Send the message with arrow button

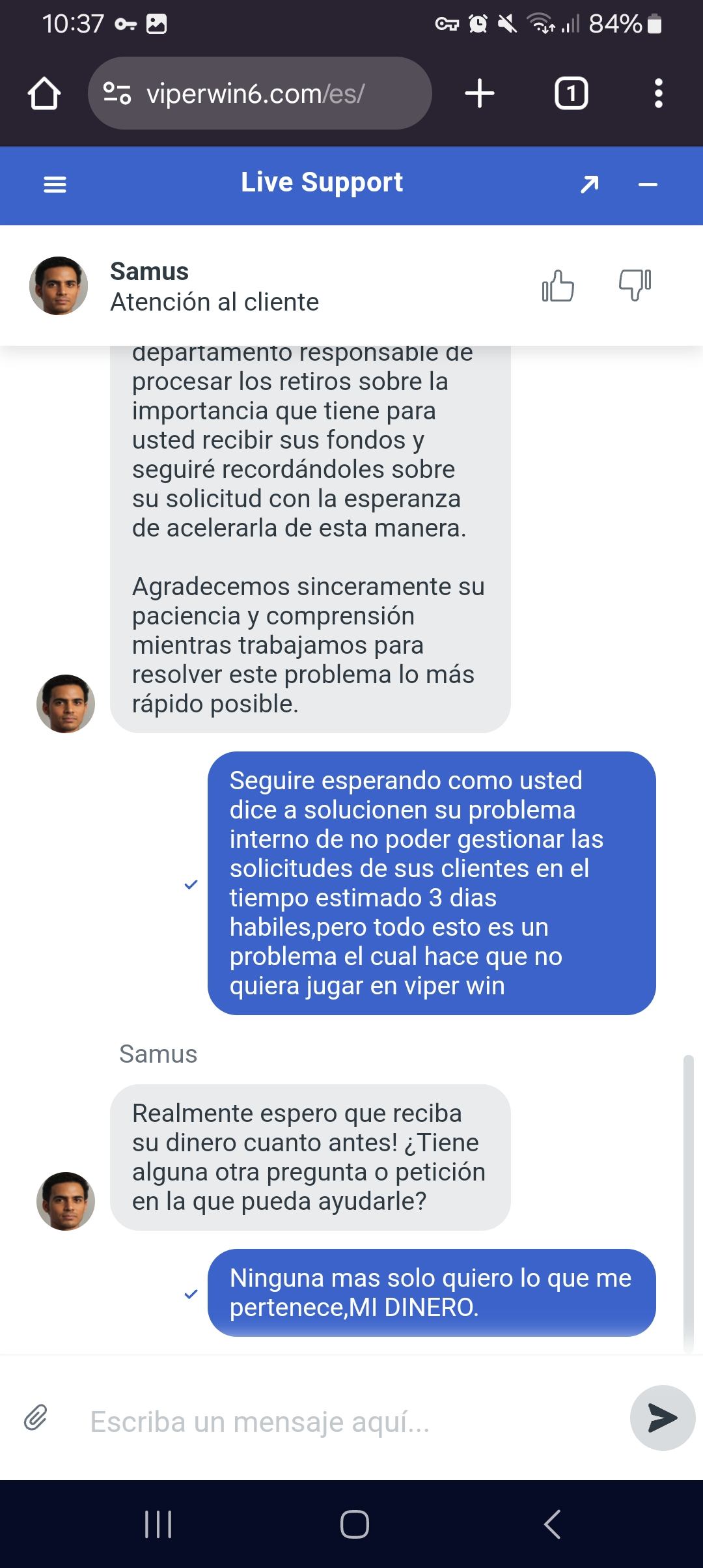click(x=663, y=1418)
